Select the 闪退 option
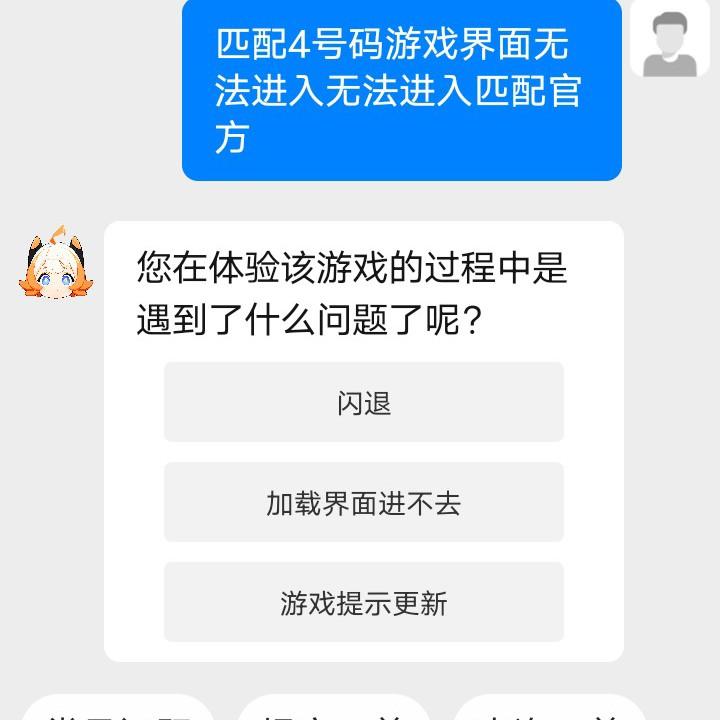 (x=363, y=403)
